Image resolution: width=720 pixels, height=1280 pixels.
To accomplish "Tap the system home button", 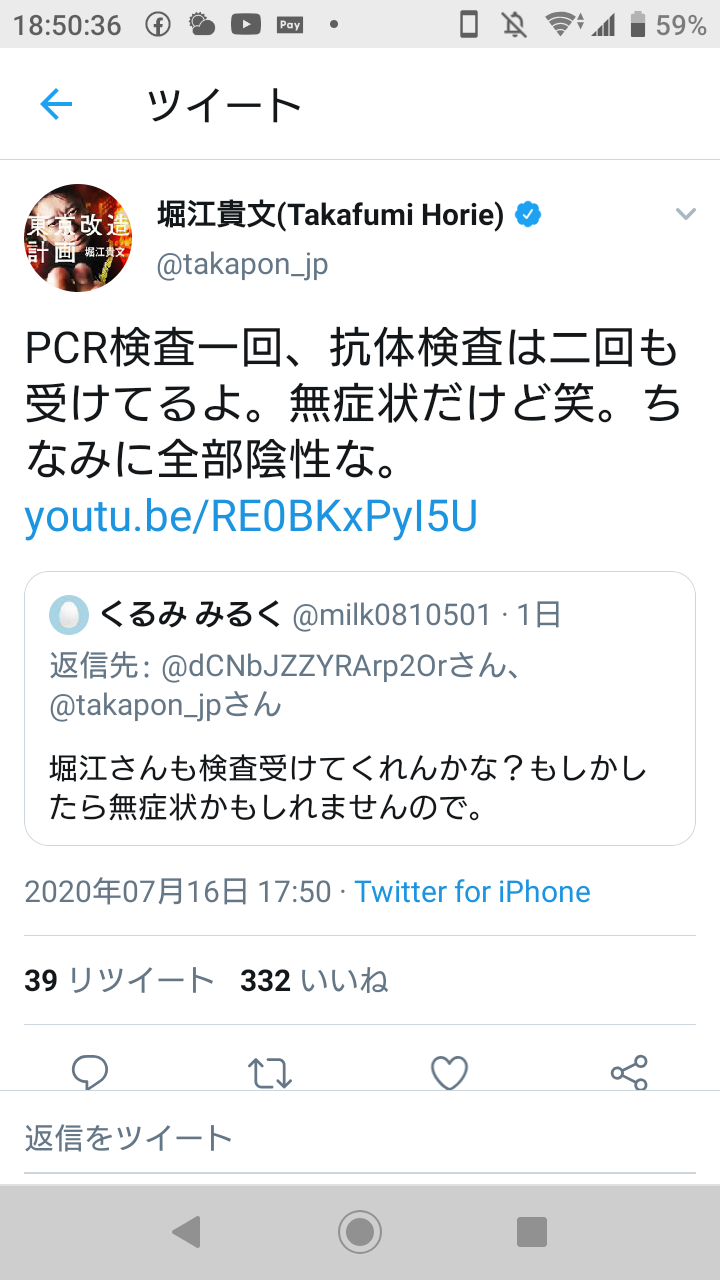I will point(359,1232).
